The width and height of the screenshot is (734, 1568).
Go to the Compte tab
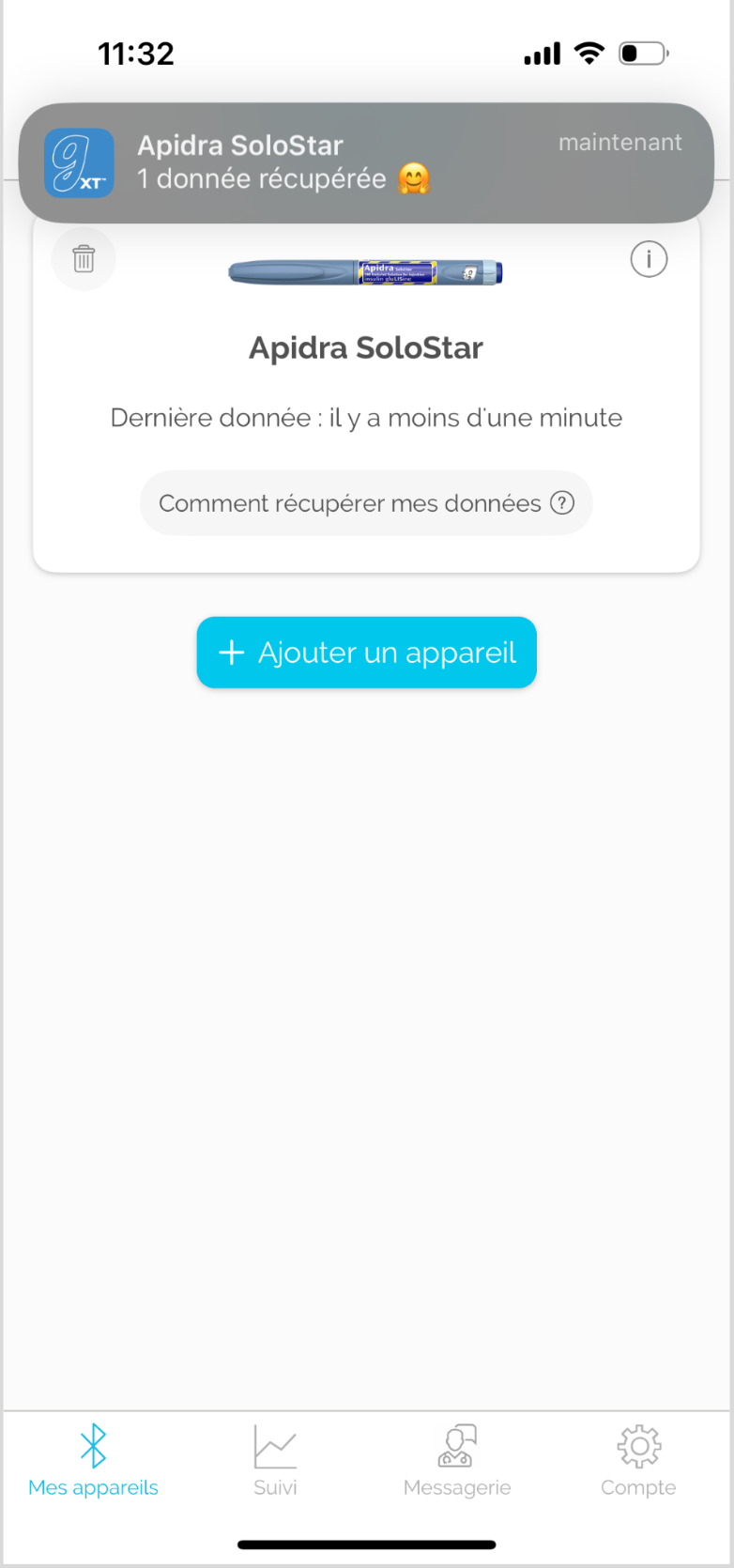(x=638, y=1460)
